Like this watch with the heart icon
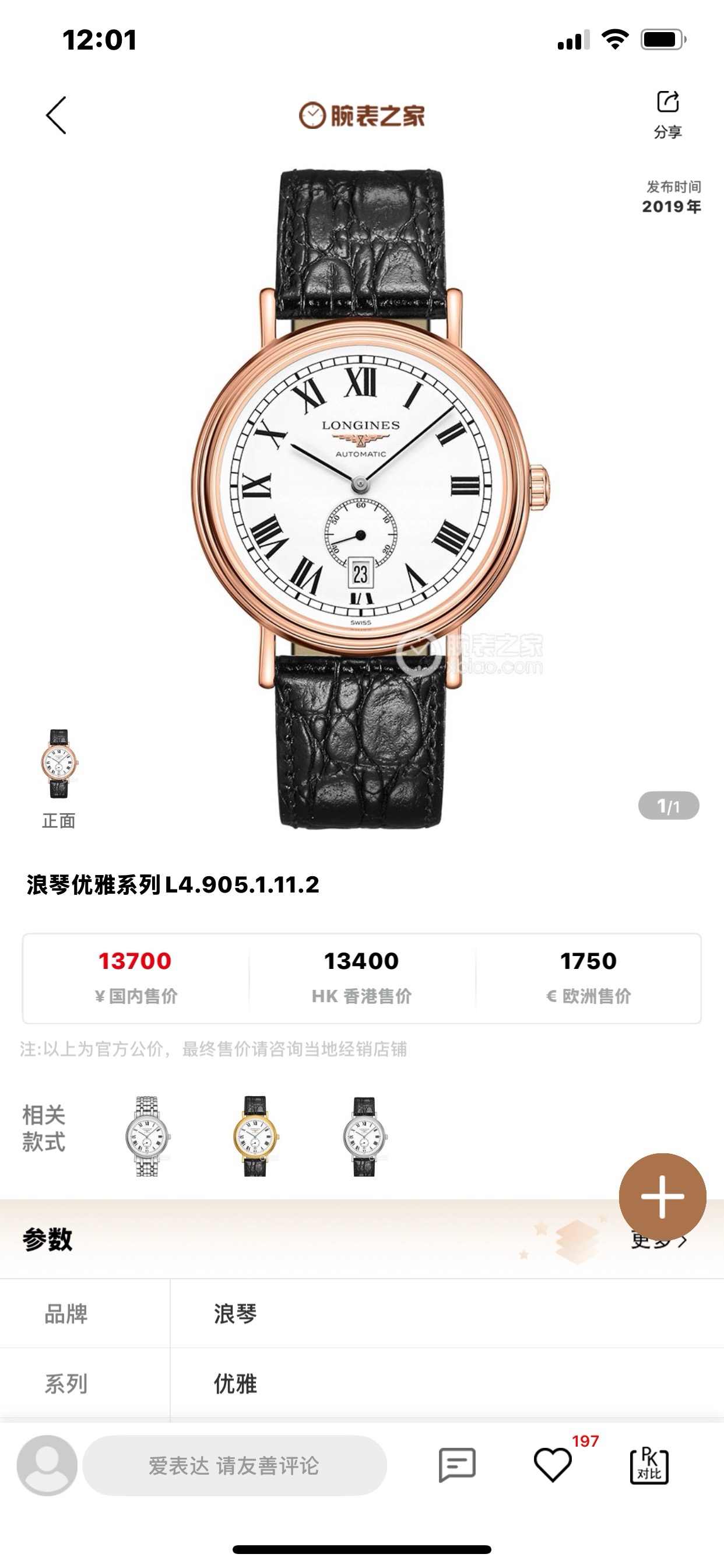This screenshot has width=724, height=1568. pos(553,1465)
